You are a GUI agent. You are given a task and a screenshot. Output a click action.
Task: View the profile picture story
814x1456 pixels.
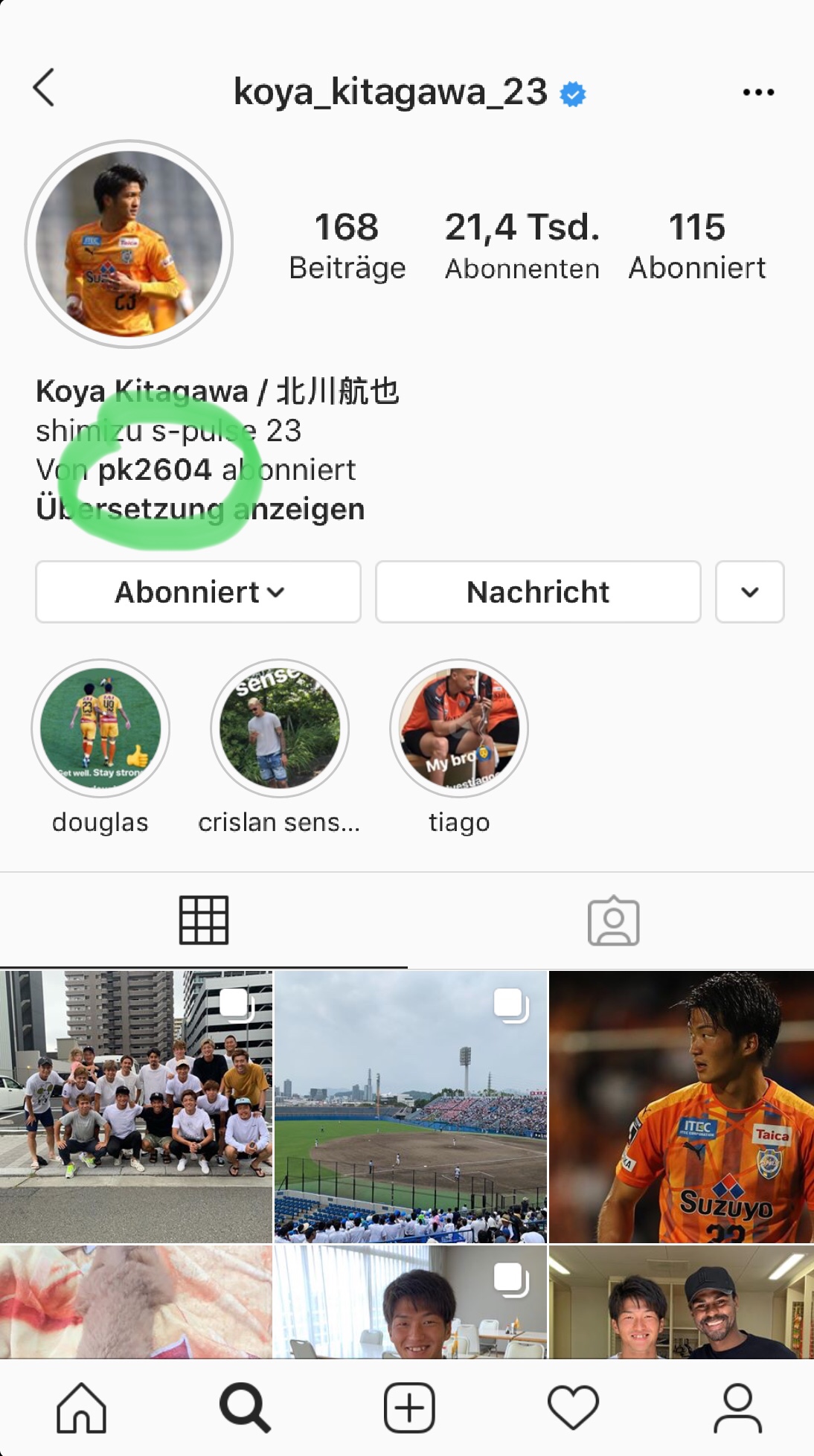129,244
